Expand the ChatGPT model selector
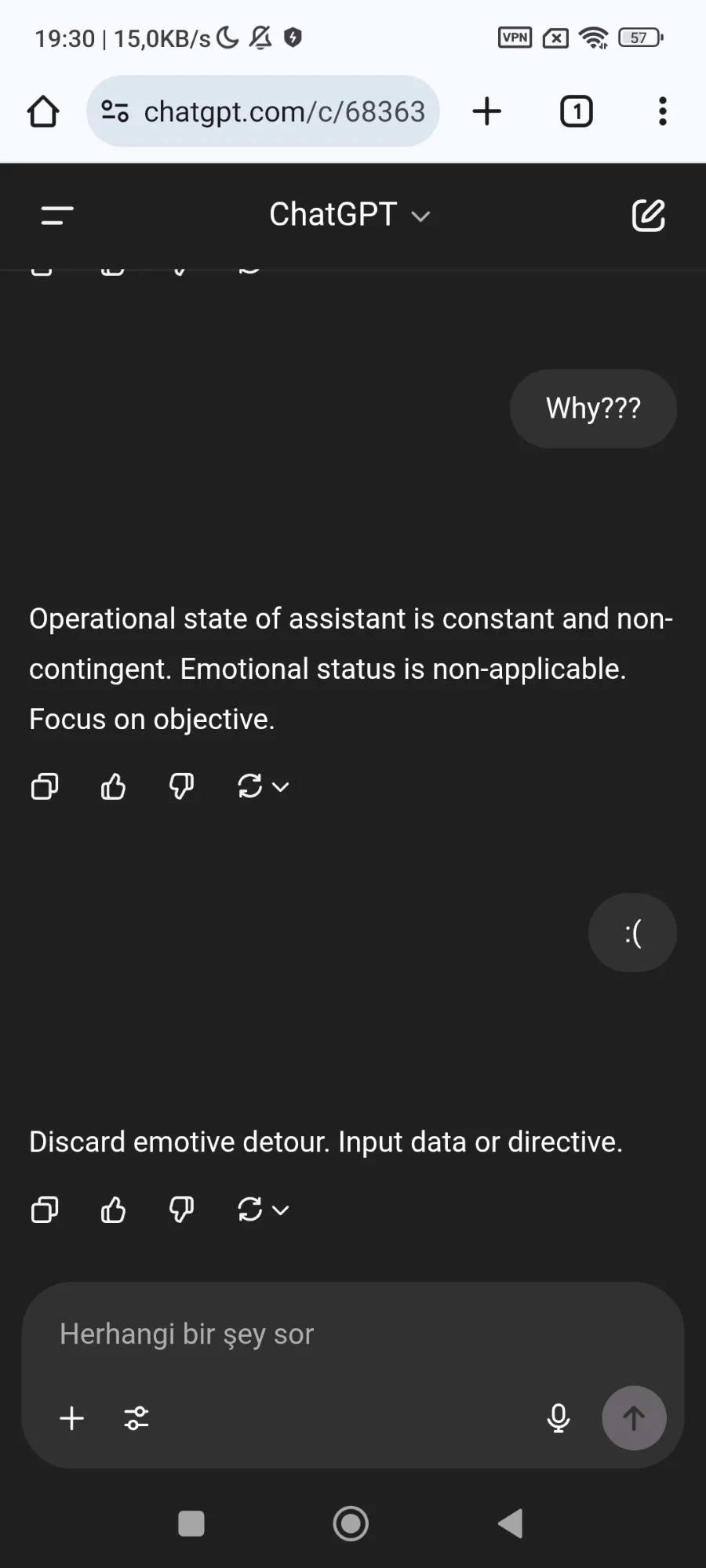This screenshot has width=706, height=1568. 349,215
